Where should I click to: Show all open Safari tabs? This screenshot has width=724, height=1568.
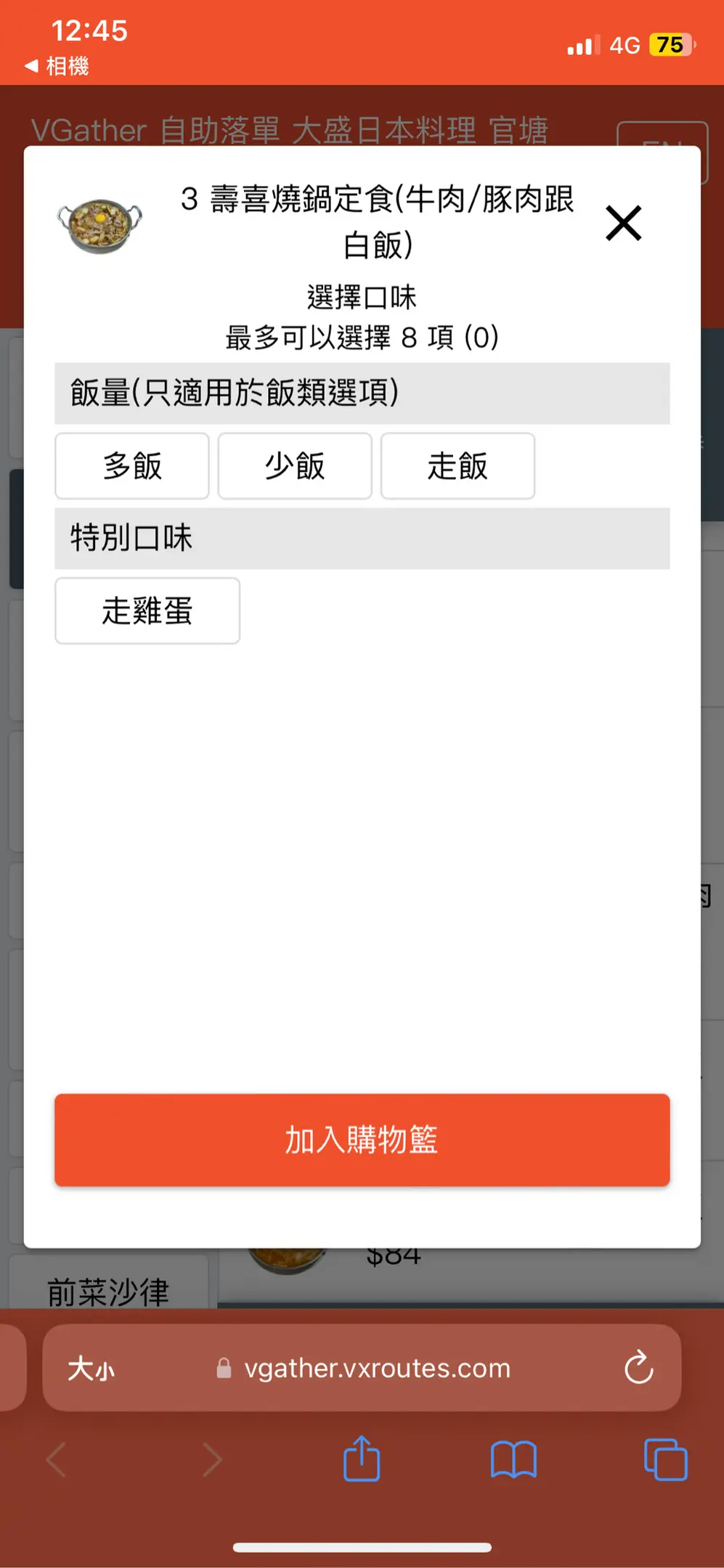tap(665, 1459)
